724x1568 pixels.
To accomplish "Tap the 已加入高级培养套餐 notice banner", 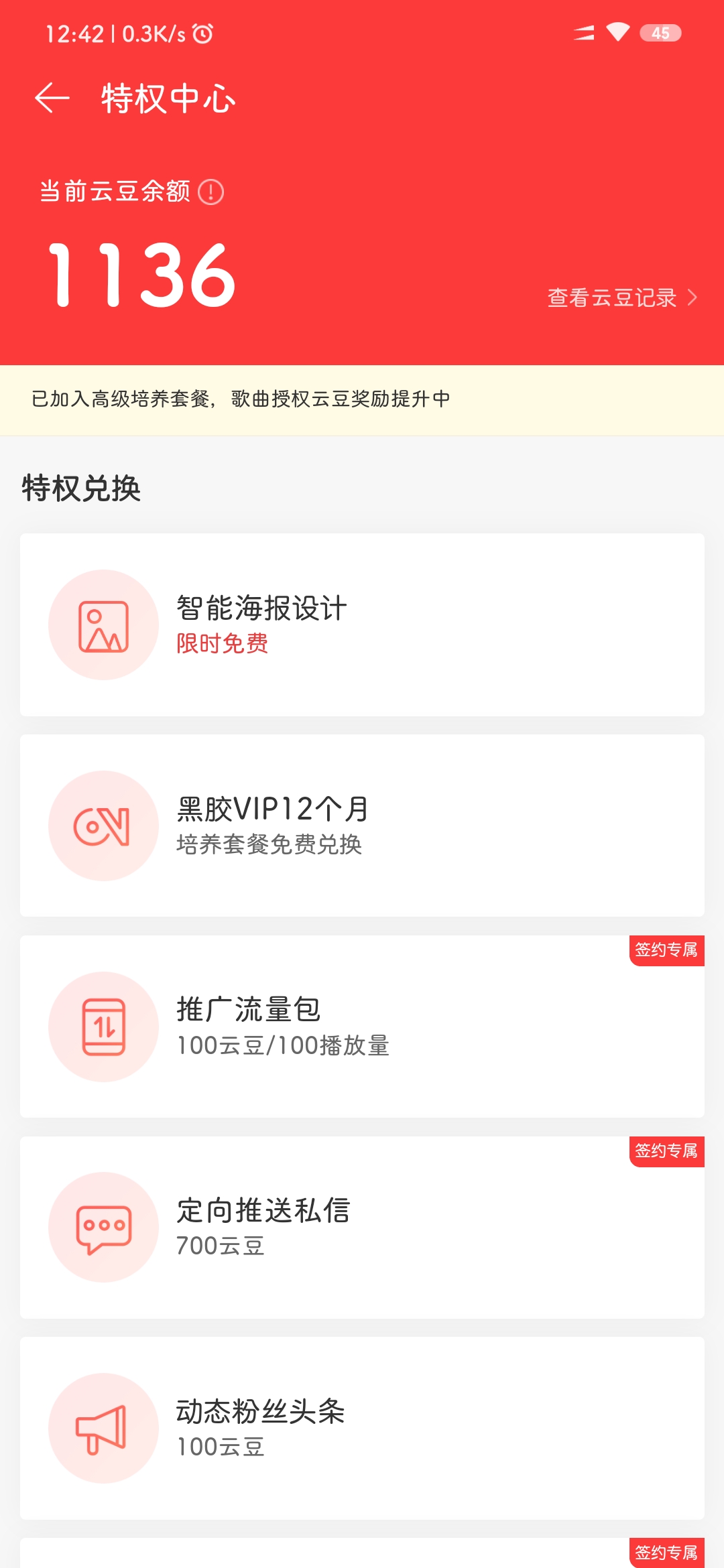I will pyautogui.click(x=362, y=397).
